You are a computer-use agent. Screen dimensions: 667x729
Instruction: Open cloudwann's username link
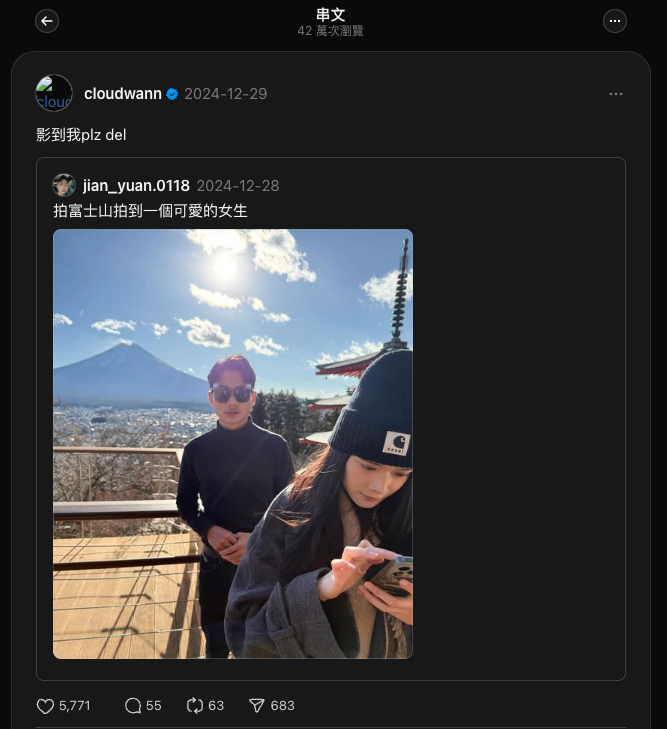tap(122, 94)
